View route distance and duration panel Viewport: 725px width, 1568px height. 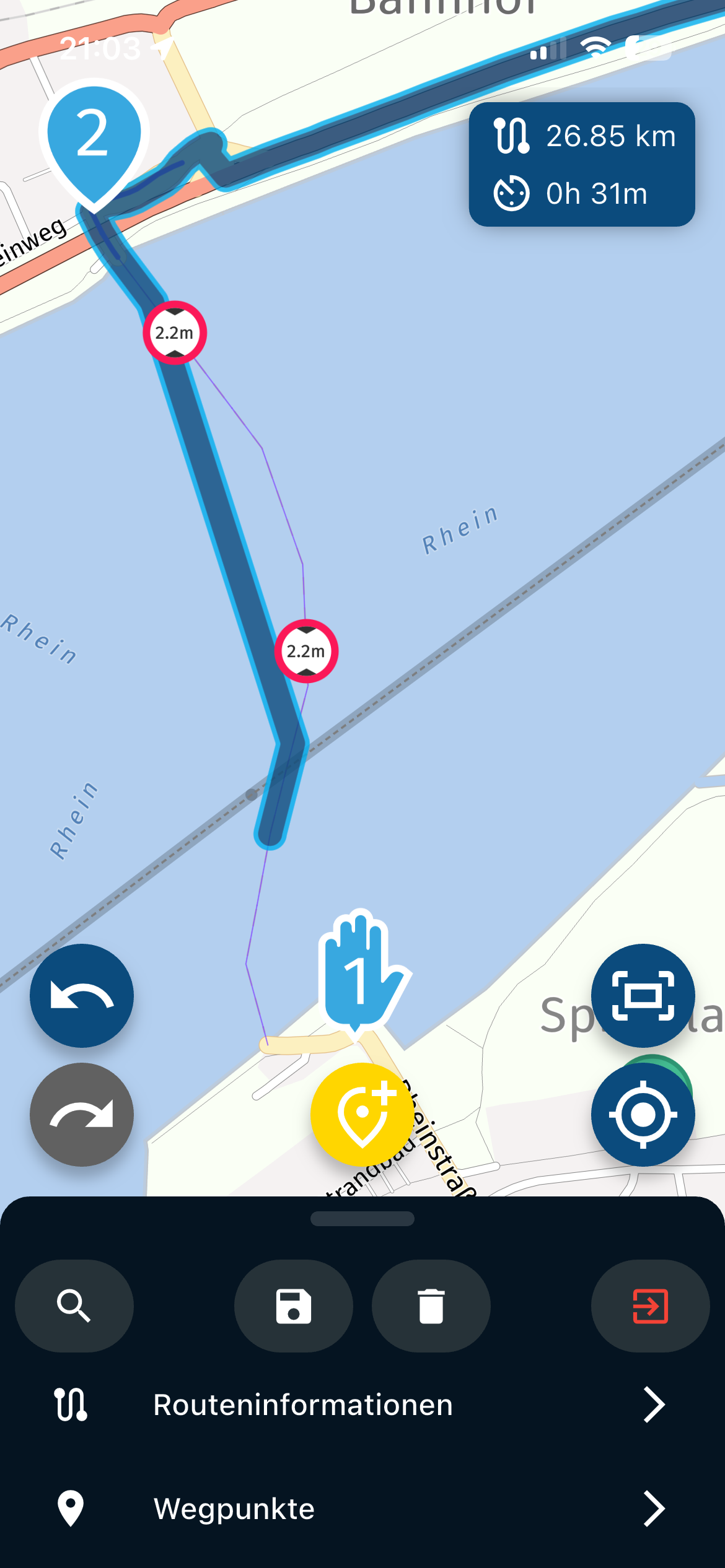point(581,164)
